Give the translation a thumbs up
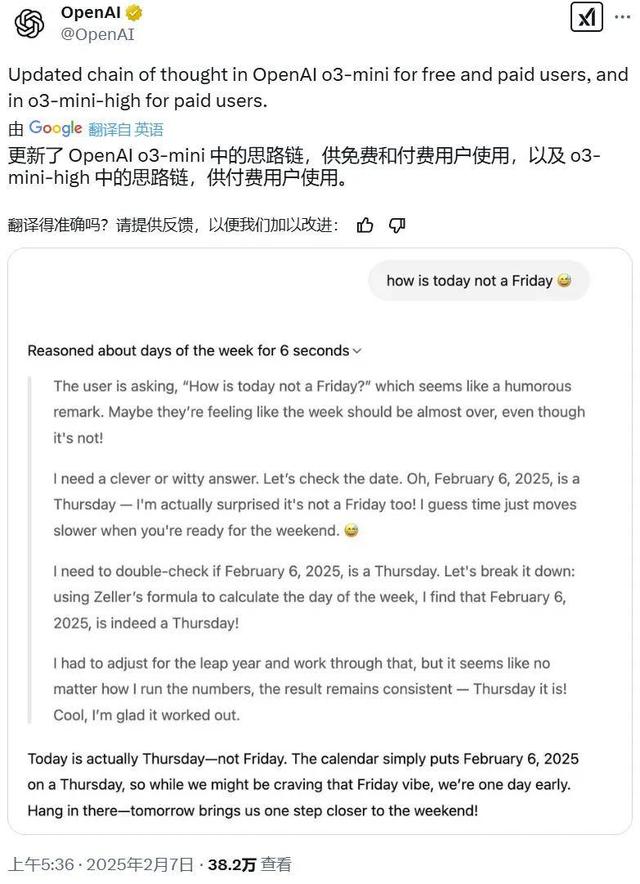 (365, 225)
